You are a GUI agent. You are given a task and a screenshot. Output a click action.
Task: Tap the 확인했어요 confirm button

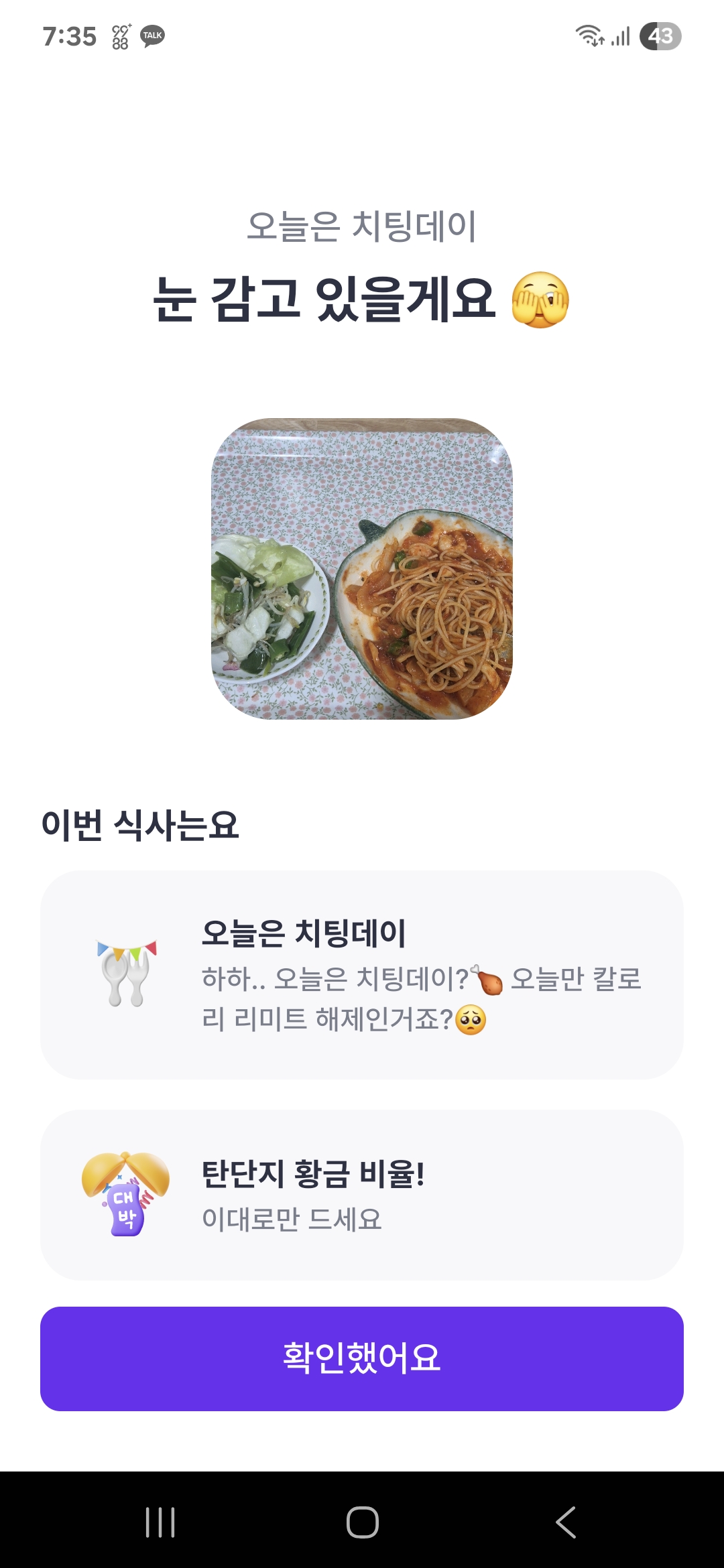(x=362, y=1358)
